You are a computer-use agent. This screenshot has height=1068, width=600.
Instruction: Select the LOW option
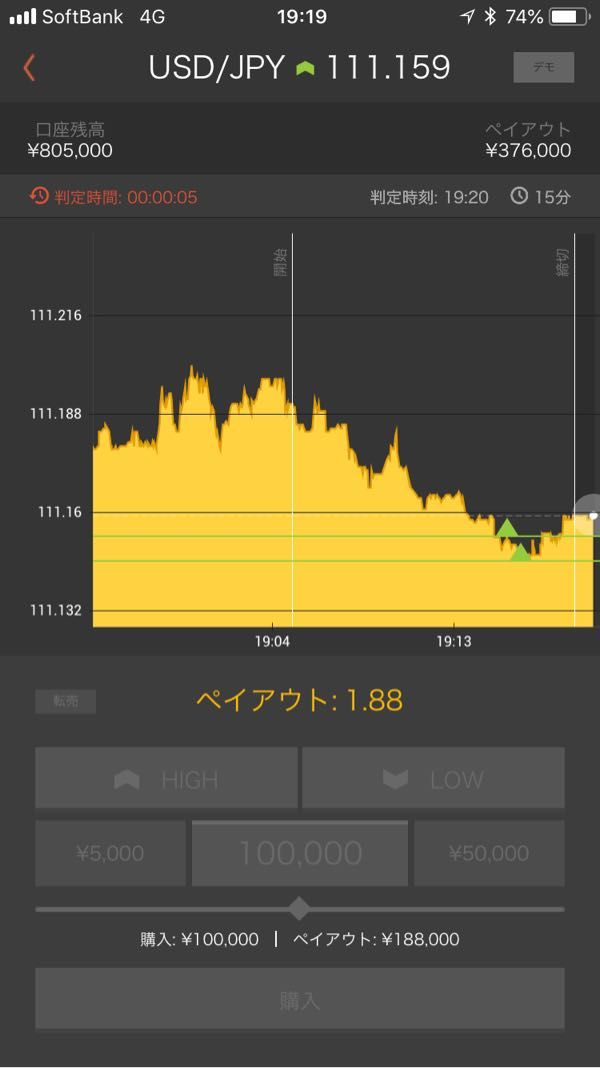click(x=433, y=778)
